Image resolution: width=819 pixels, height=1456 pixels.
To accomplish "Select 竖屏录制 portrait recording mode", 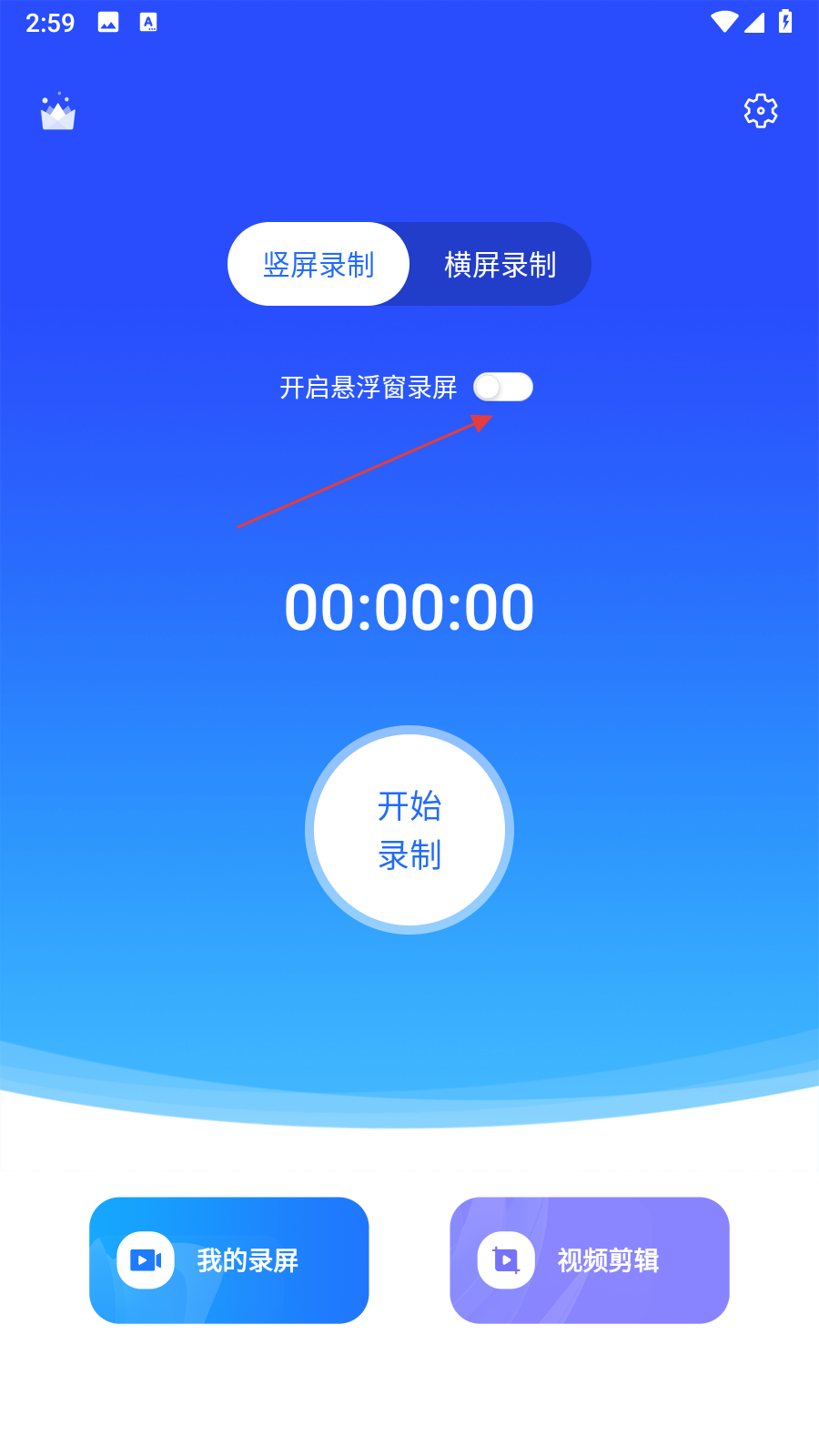I will tap(318, 265).
